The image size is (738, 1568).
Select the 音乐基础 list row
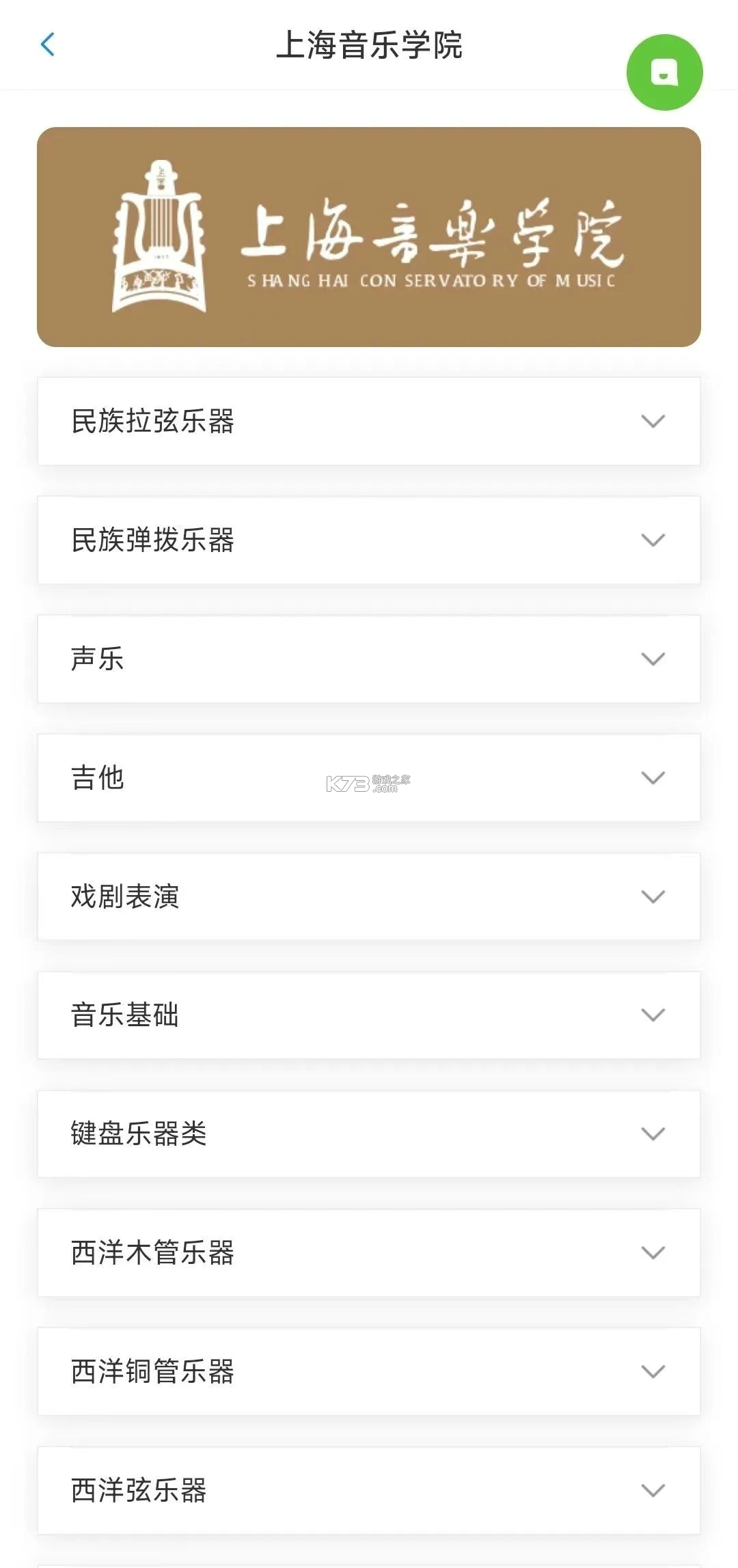click(273, 1015)
